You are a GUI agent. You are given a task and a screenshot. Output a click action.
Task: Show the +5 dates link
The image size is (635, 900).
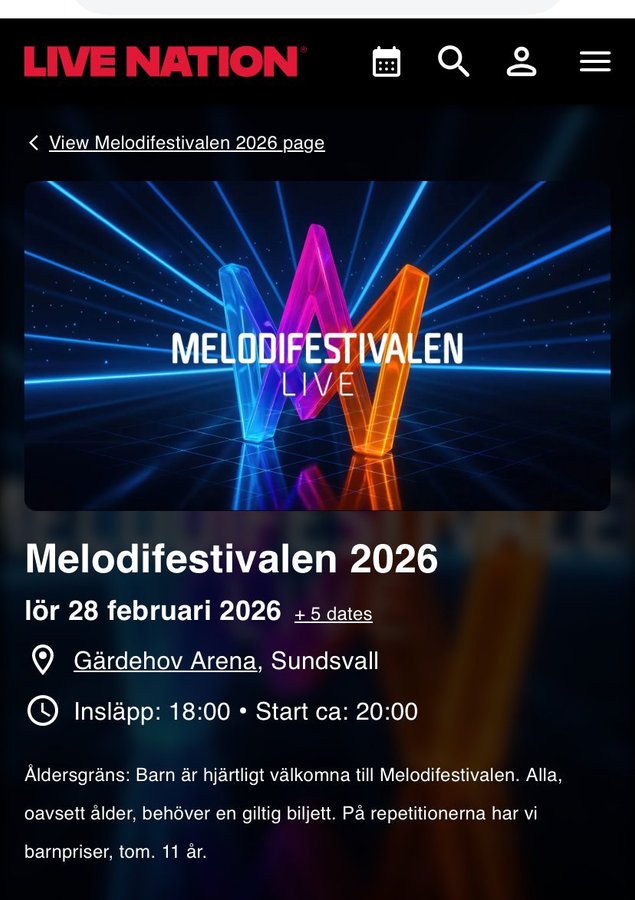(333, 614)
